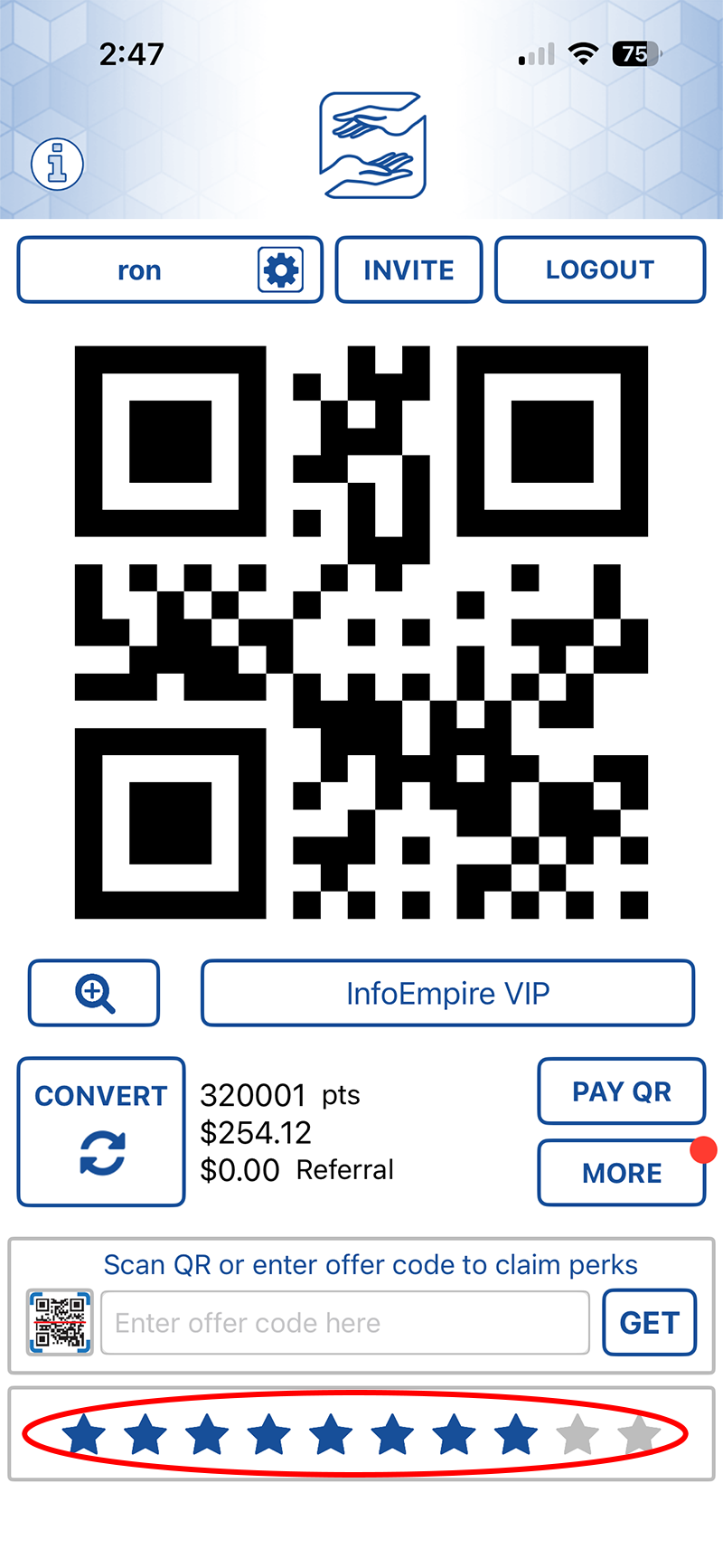Select the InfoEmpire VIP button

pos(447,993)
